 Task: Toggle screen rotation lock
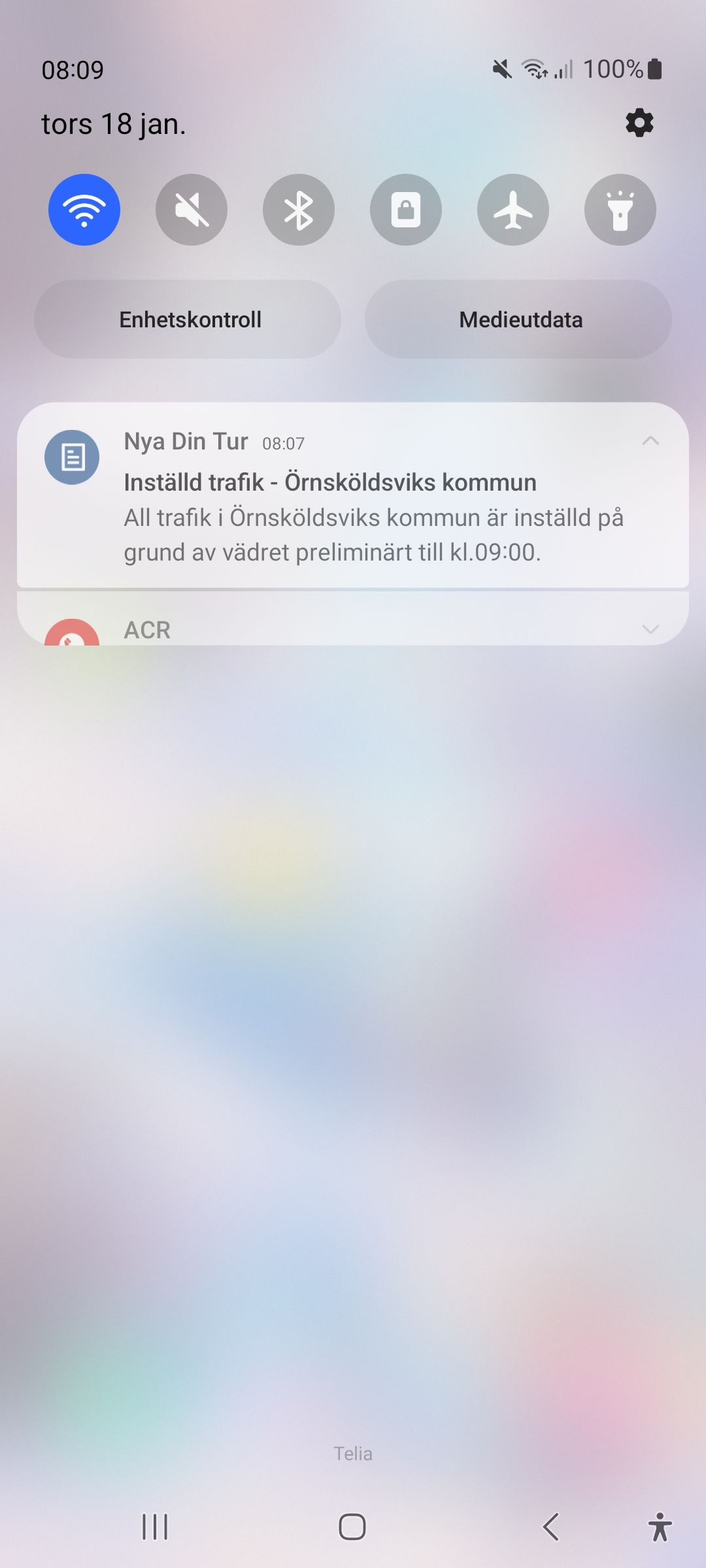(406, 210)
